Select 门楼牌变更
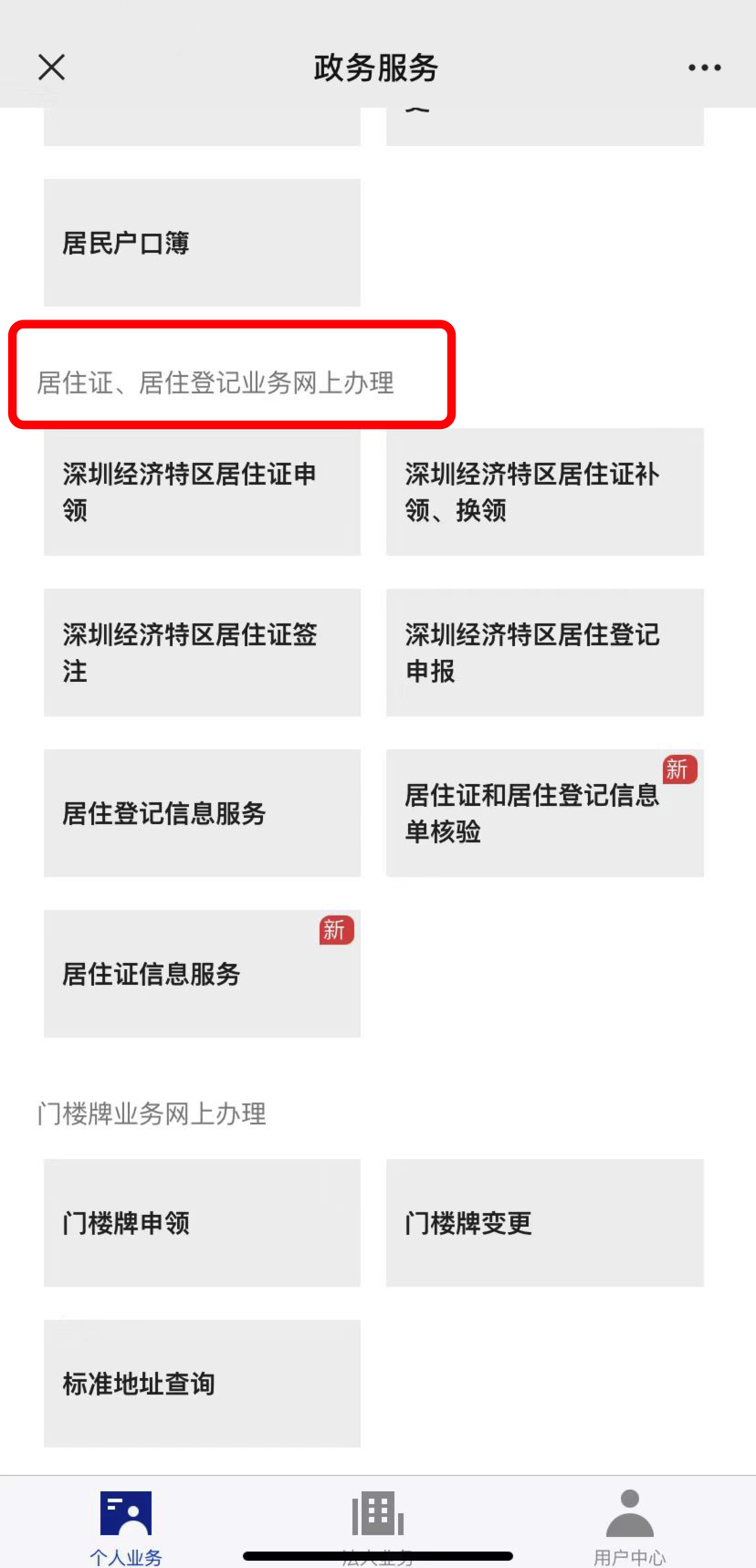This screenshot has width=756, height=1568. [544, 1223]
